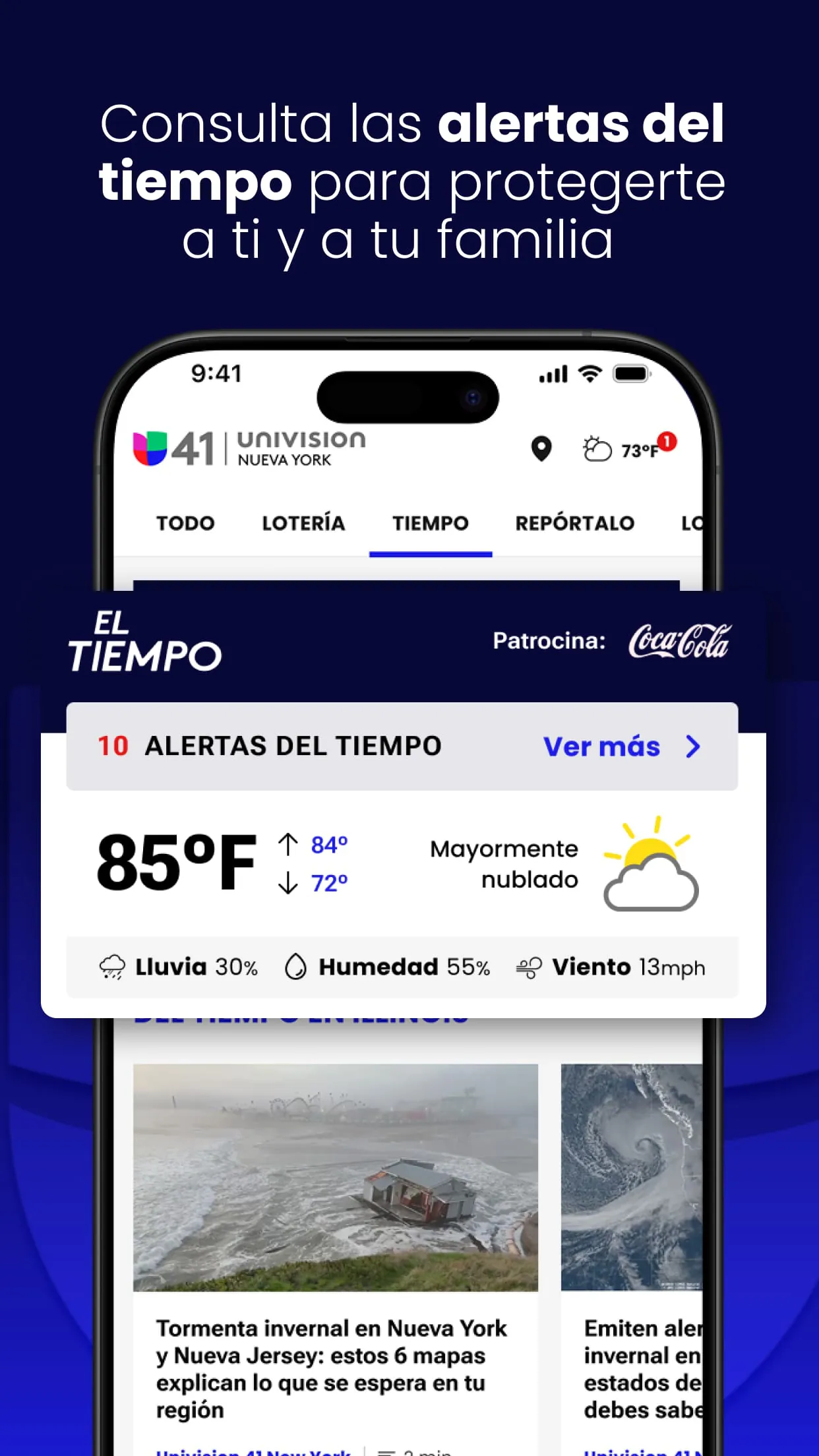
Task: Tap the Univision 41 logo
Action: 171,447
